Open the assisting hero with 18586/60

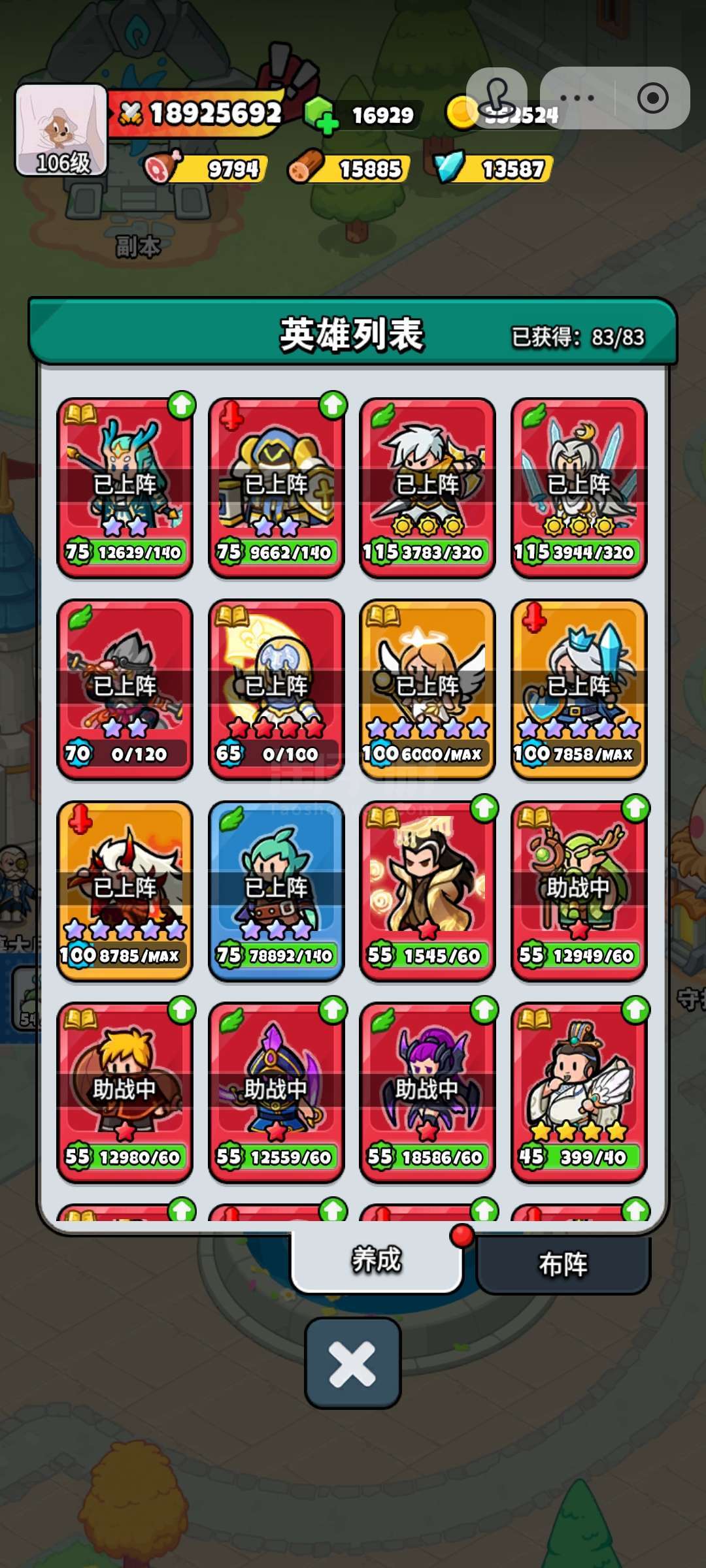click(427, 1092)
